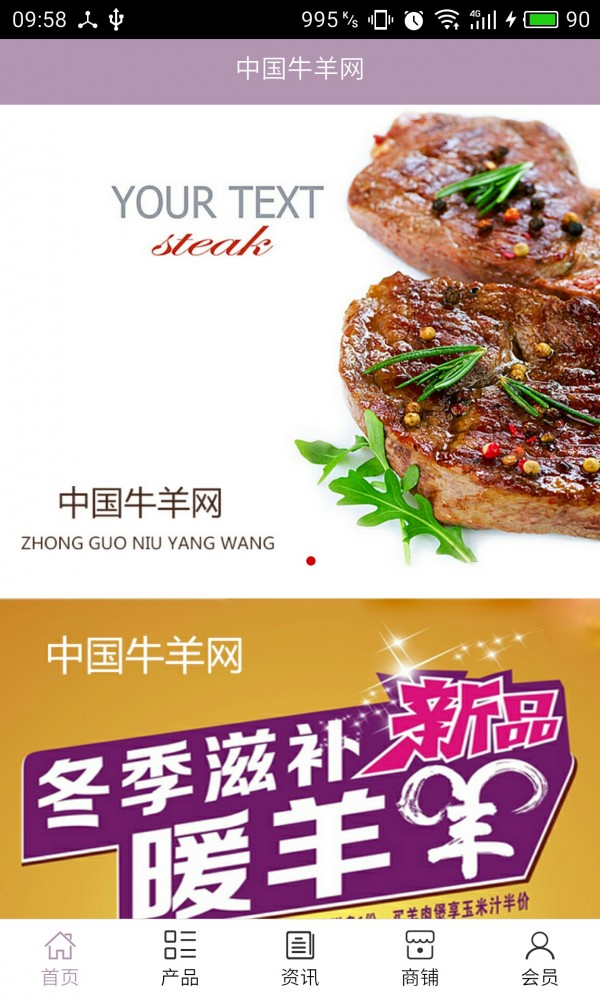This screenshot has width=600, height=1000.
Task: Switch to the 首页 tab
Action: (x=60, y=958)
